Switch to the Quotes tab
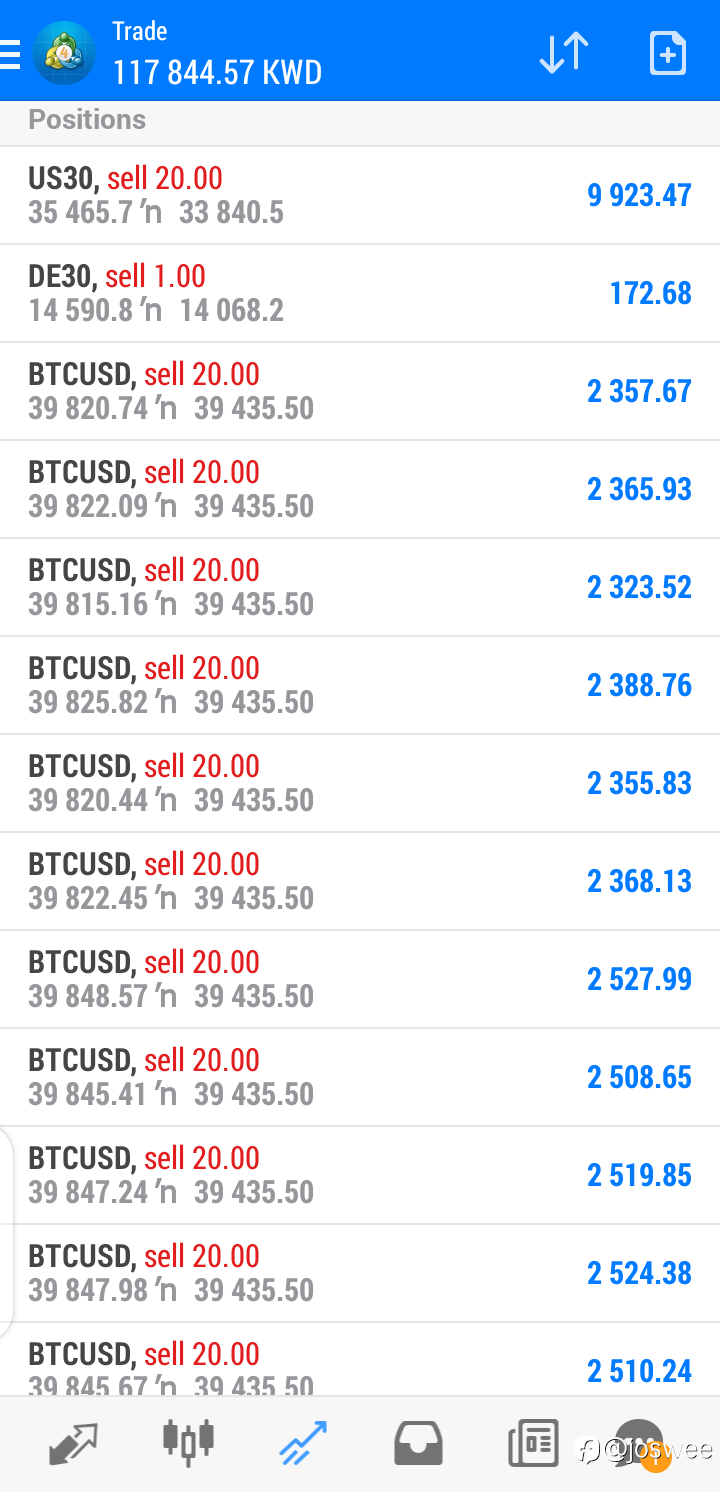 coord(74,1441)
